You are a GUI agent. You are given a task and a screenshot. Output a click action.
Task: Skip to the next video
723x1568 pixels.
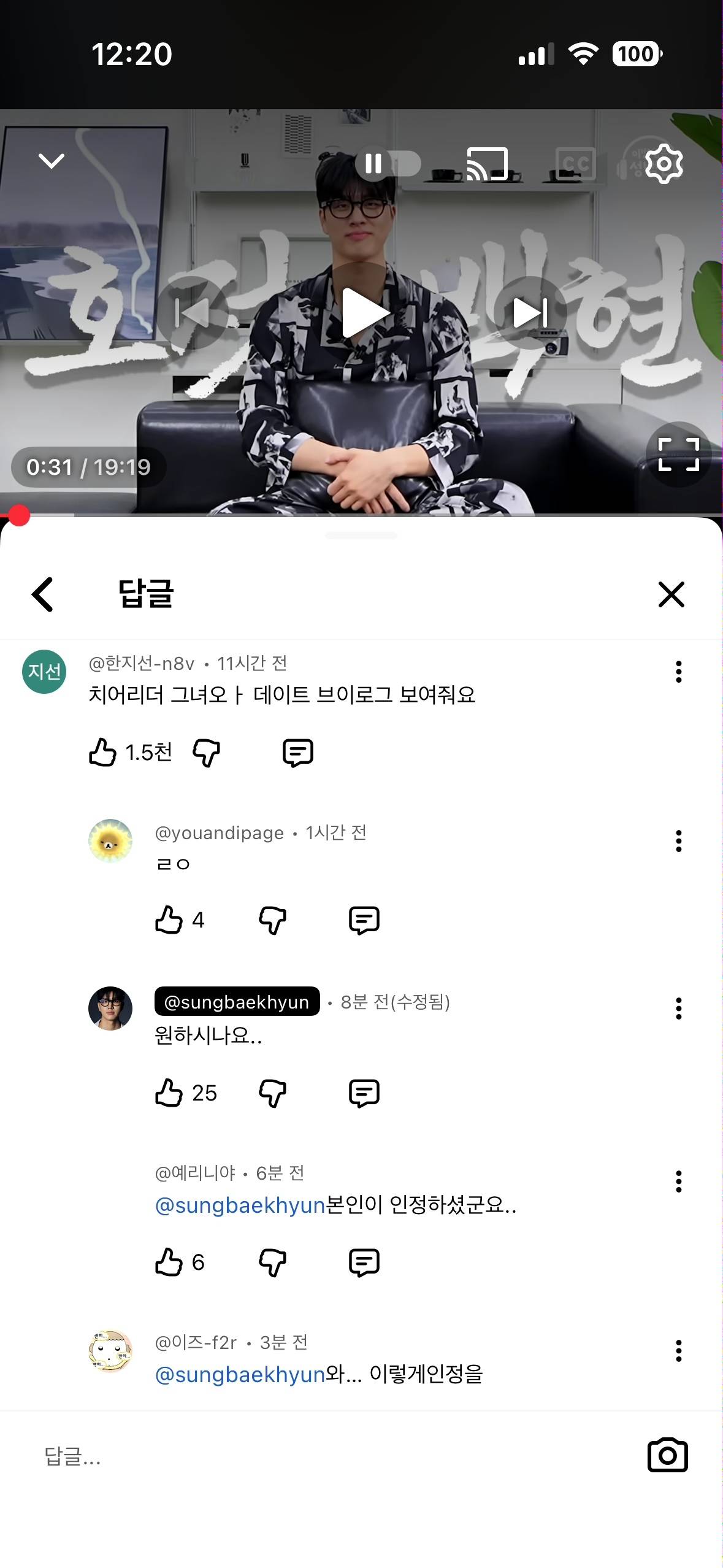click(530, 313)
